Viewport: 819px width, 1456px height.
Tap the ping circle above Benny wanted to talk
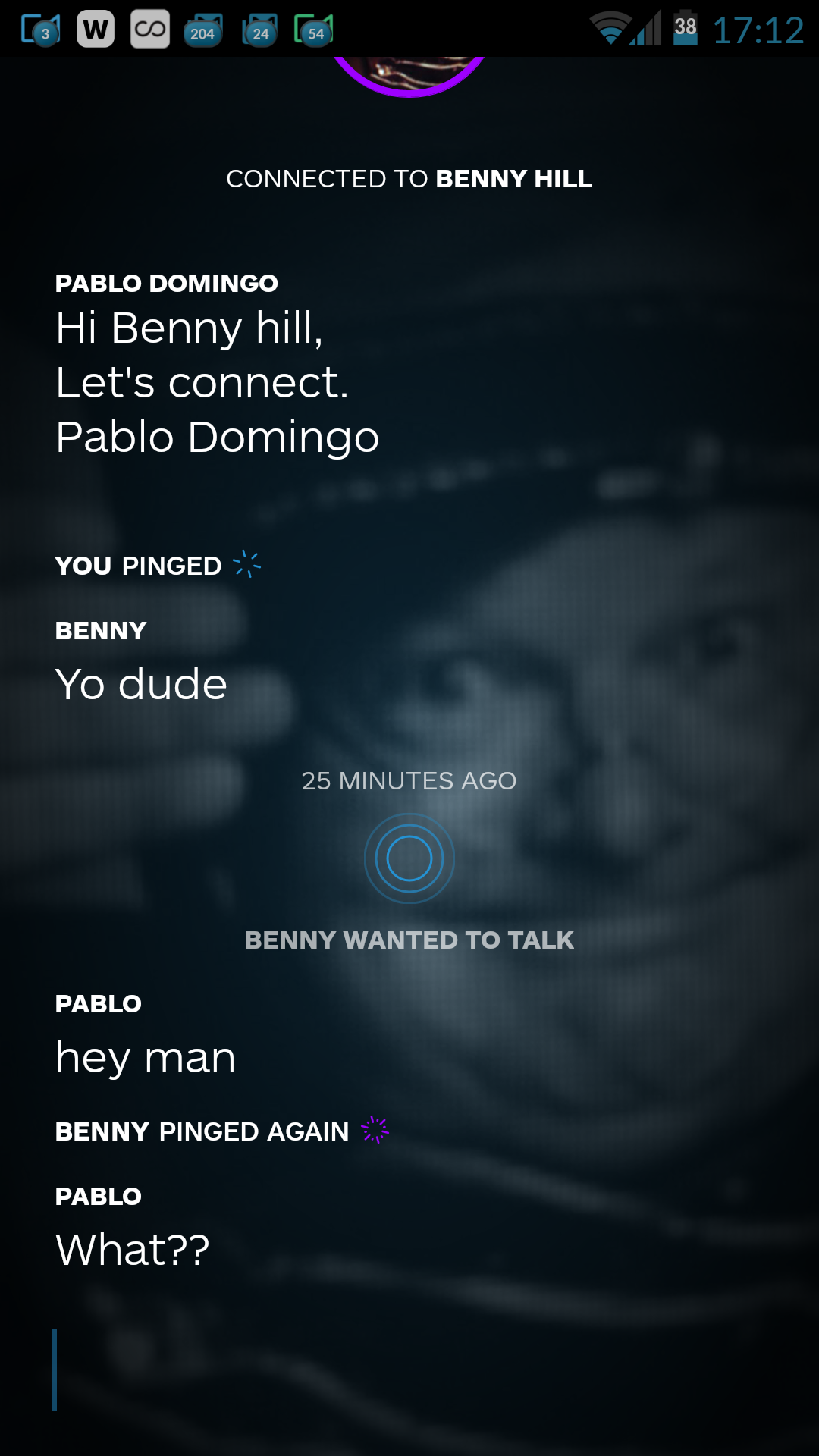[x=409, y=858]
